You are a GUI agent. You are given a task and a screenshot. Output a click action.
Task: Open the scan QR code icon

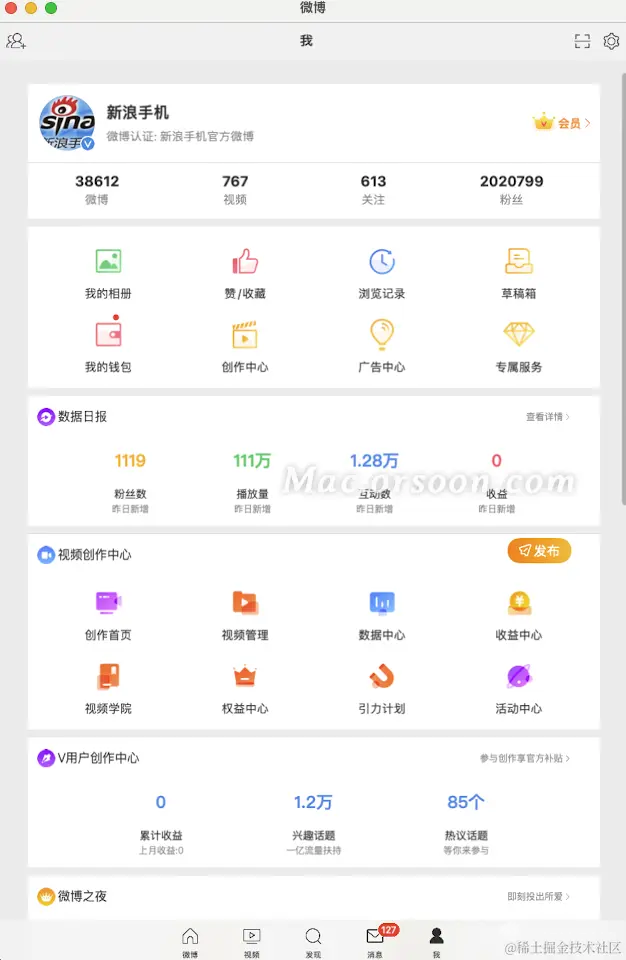tap(582, 41)
